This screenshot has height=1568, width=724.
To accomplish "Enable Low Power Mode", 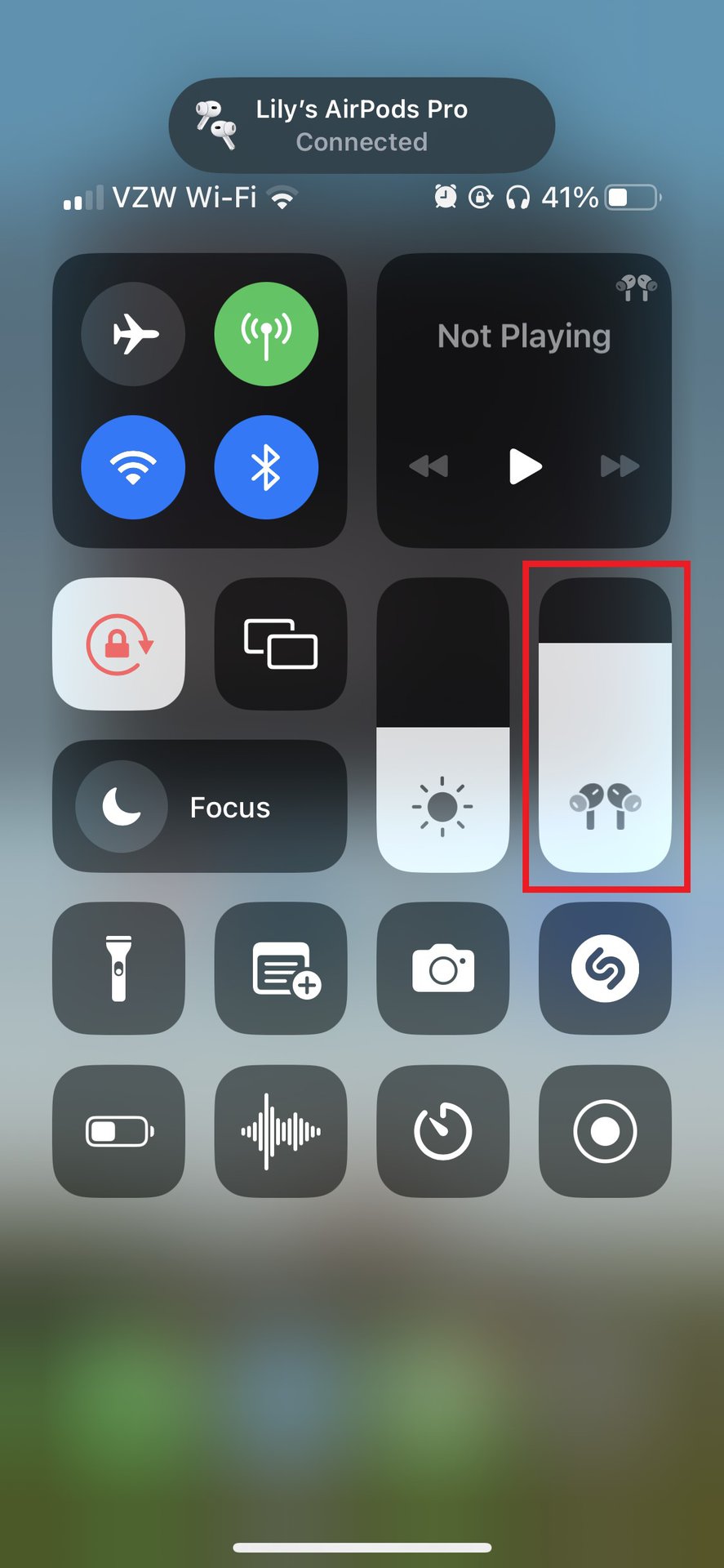I will (x=119, y=1131).
